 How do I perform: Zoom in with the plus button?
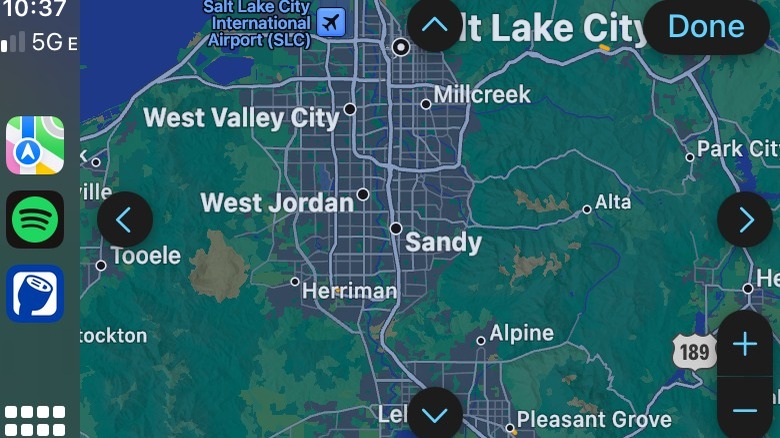coord(745,345)
